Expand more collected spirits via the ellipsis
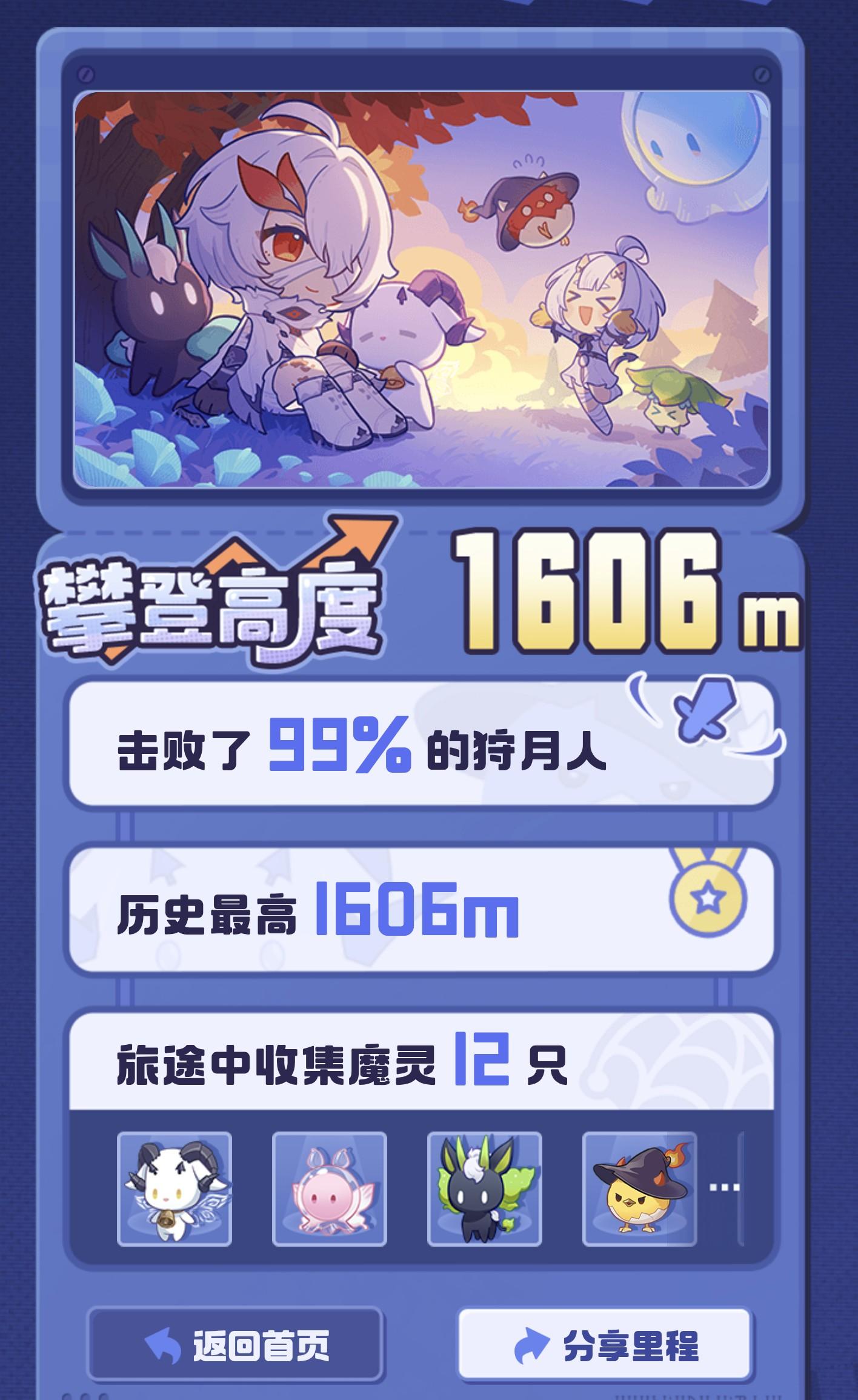Screen dimensions: 858x1400 point(725,1187)
